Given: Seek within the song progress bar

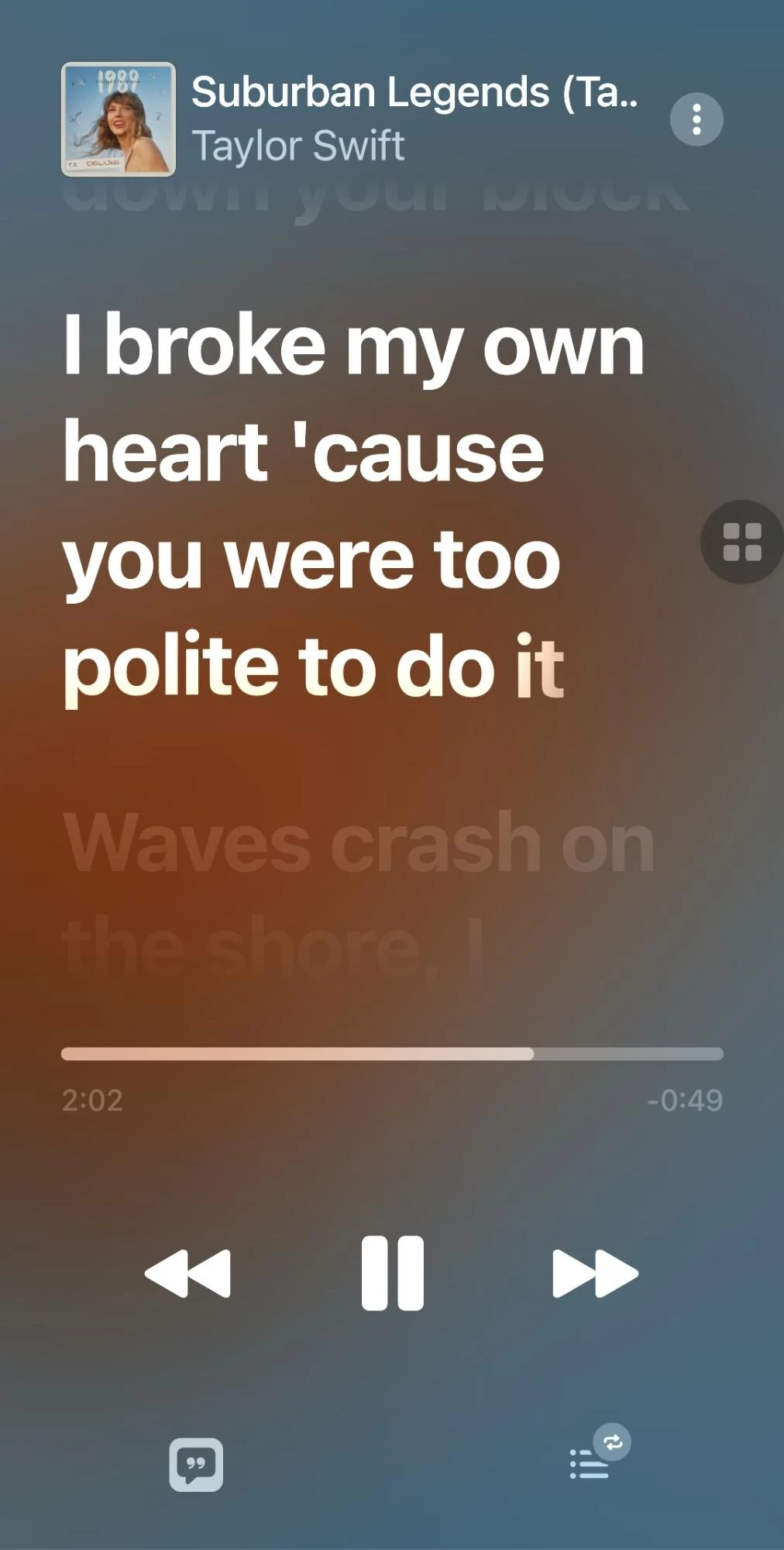Looking at the screenshot, I should tap(392, 1053).
